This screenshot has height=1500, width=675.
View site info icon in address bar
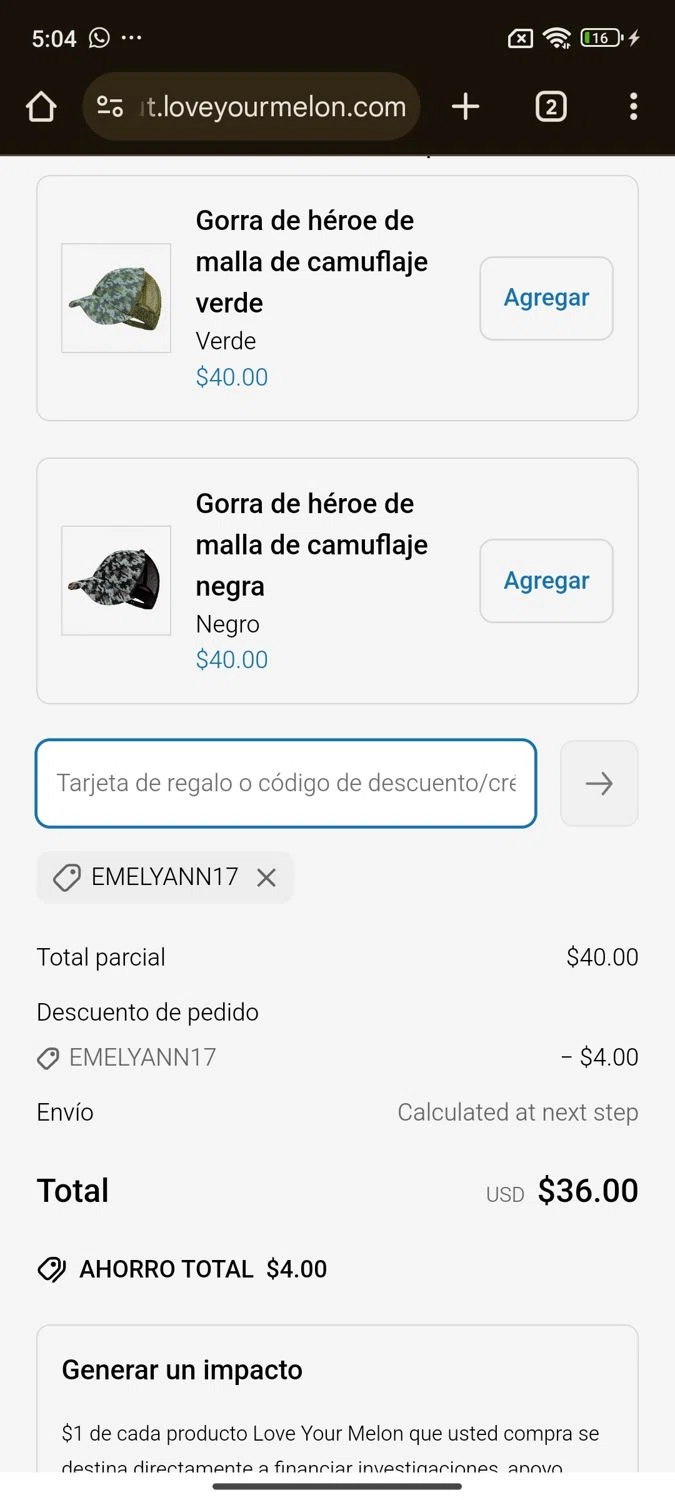tap(110, 107)
